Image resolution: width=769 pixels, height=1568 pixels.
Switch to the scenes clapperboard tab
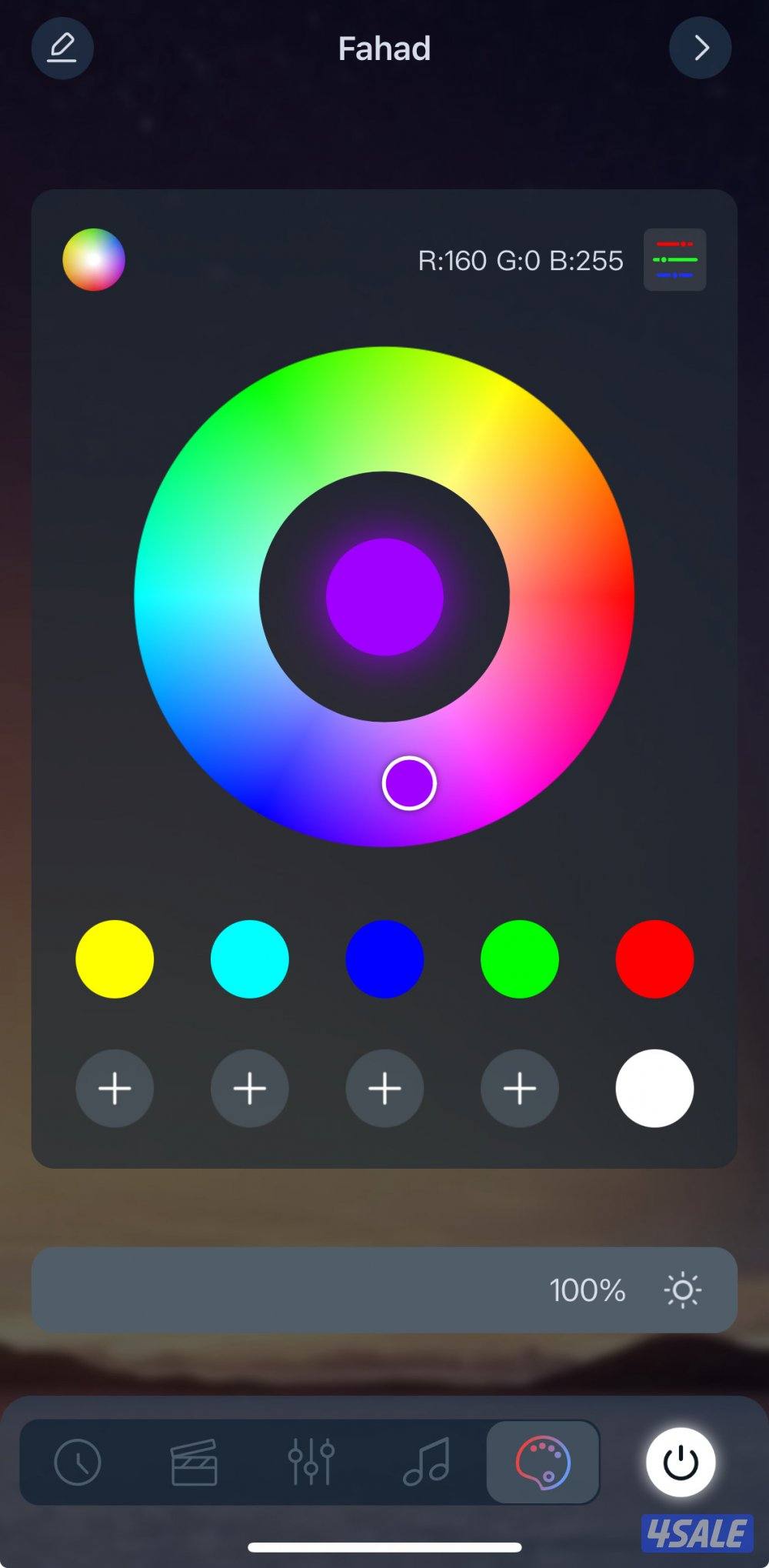tap(194, 1462)
